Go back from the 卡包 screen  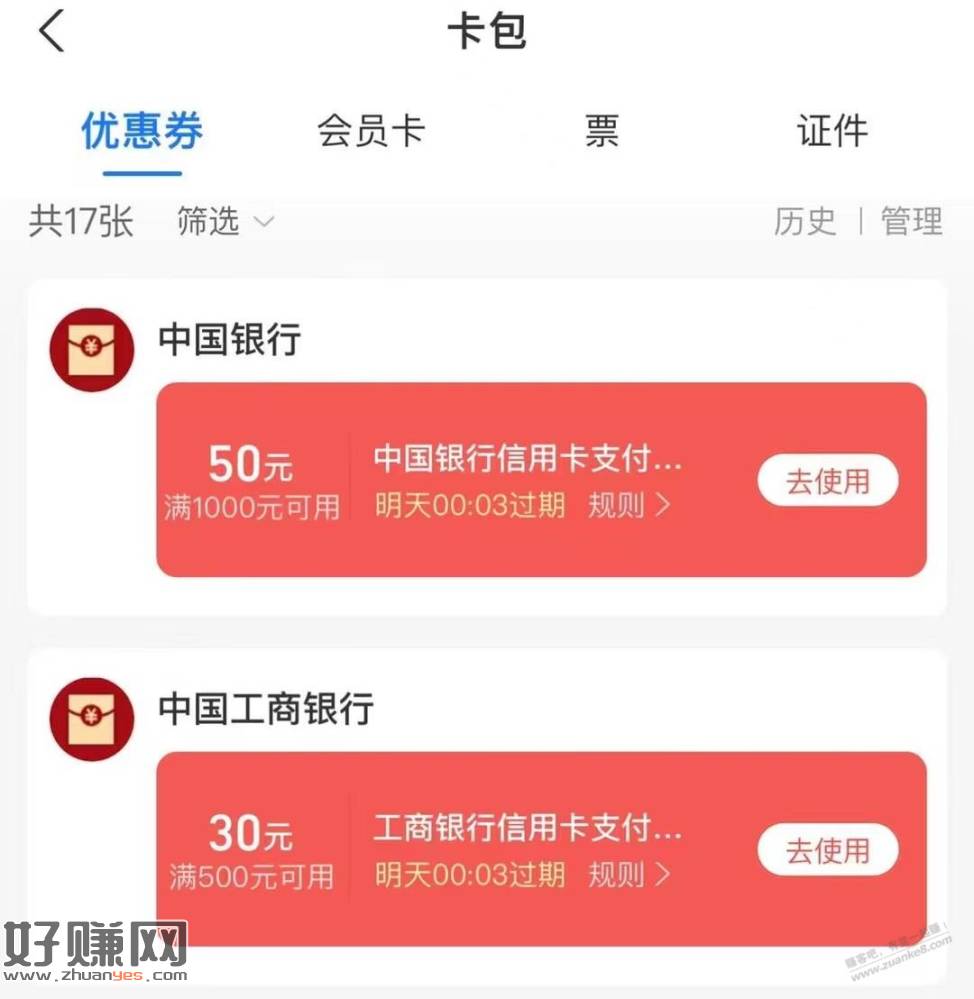[x=52, y=32]
